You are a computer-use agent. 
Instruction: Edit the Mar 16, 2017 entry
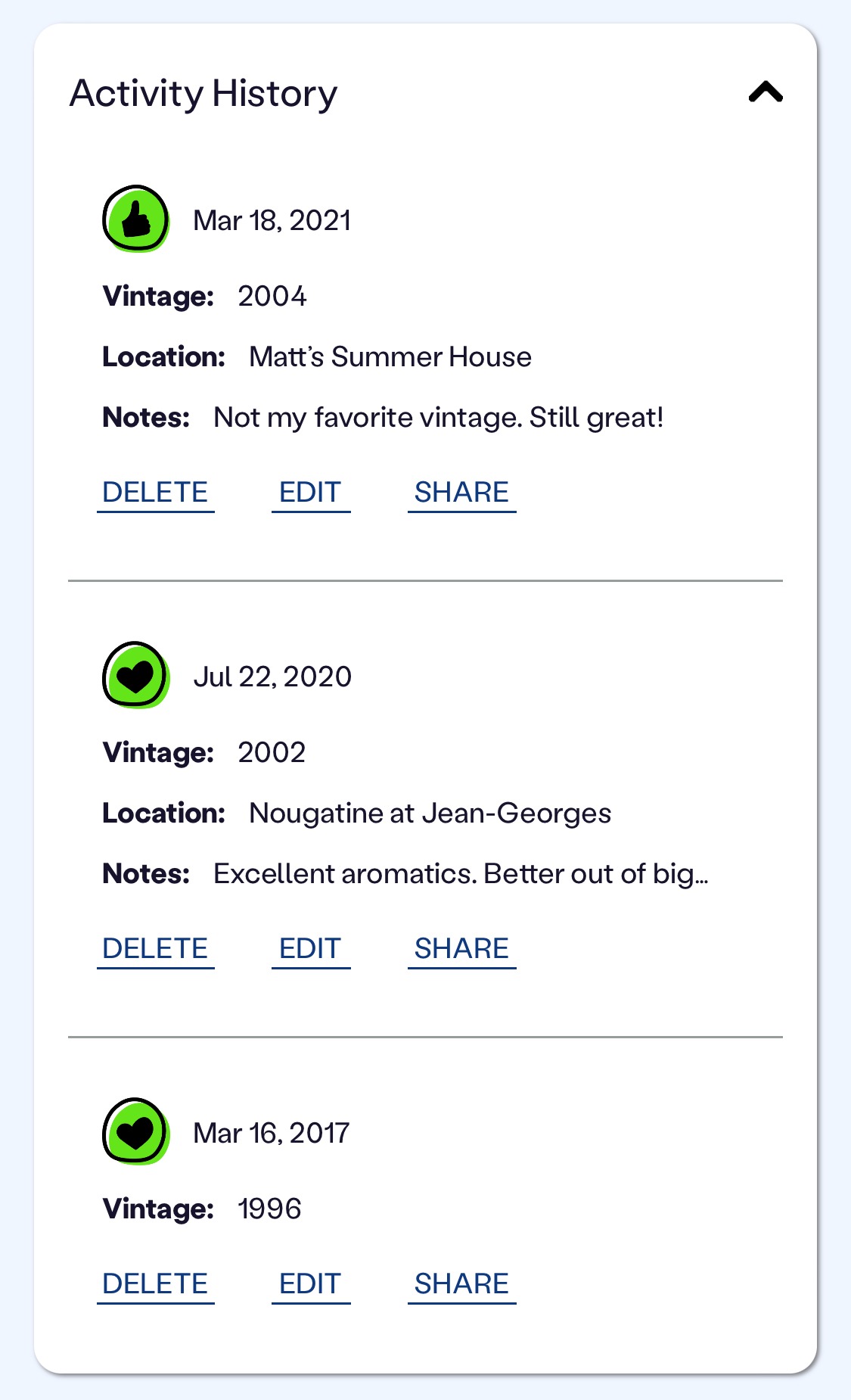[x=310, y=1284]
